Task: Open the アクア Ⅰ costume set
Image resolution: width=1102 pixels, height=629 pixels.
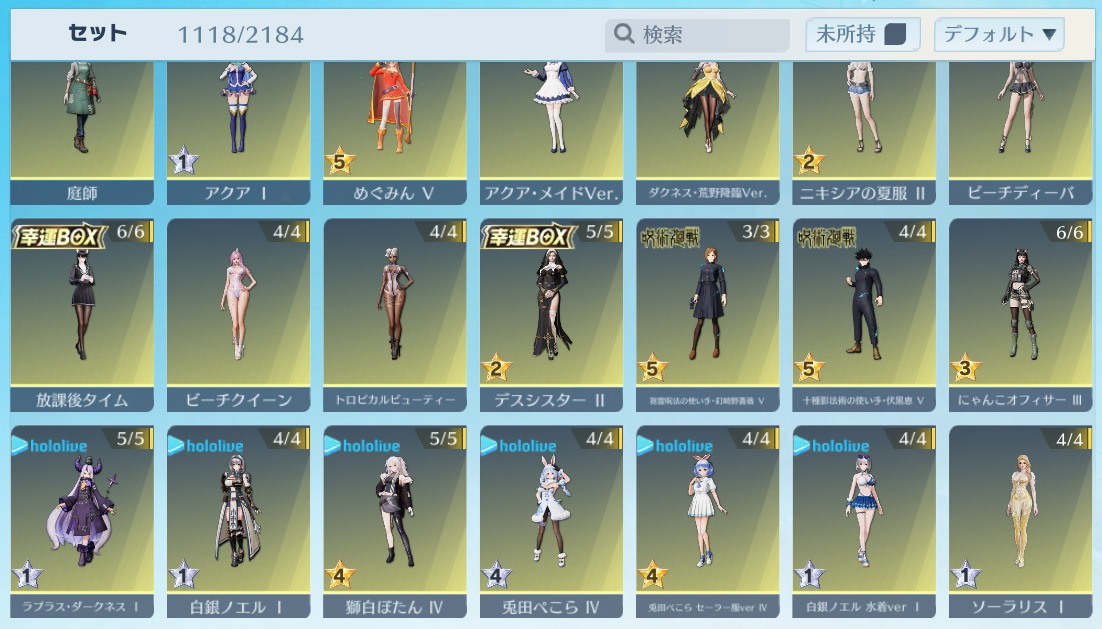Action: tap(238, 130)
